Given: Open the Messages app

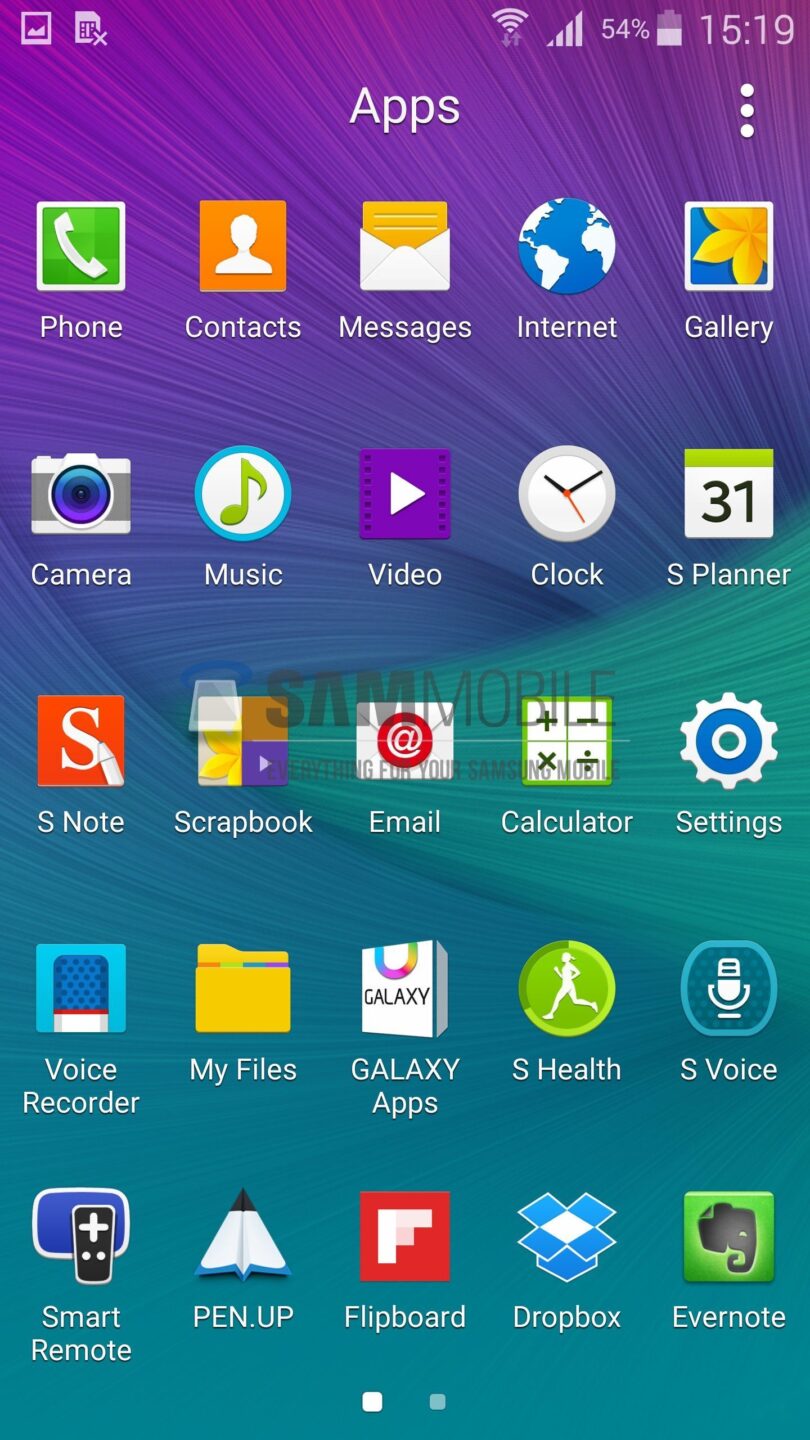Looking at the screenshot, I should (x=405, y=245).
